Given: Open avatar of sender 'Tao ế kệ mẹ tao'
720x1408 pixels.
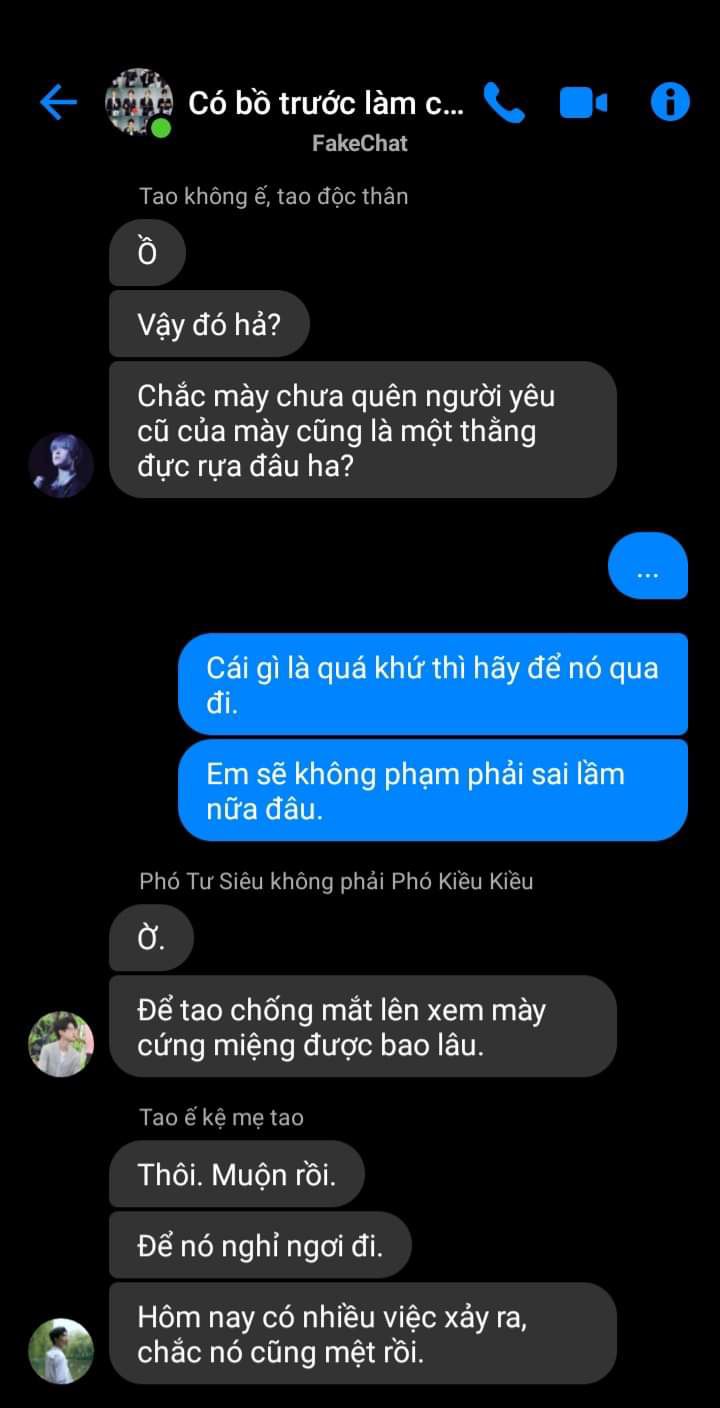Looking at the screenshot, I should coord(61,1351).
